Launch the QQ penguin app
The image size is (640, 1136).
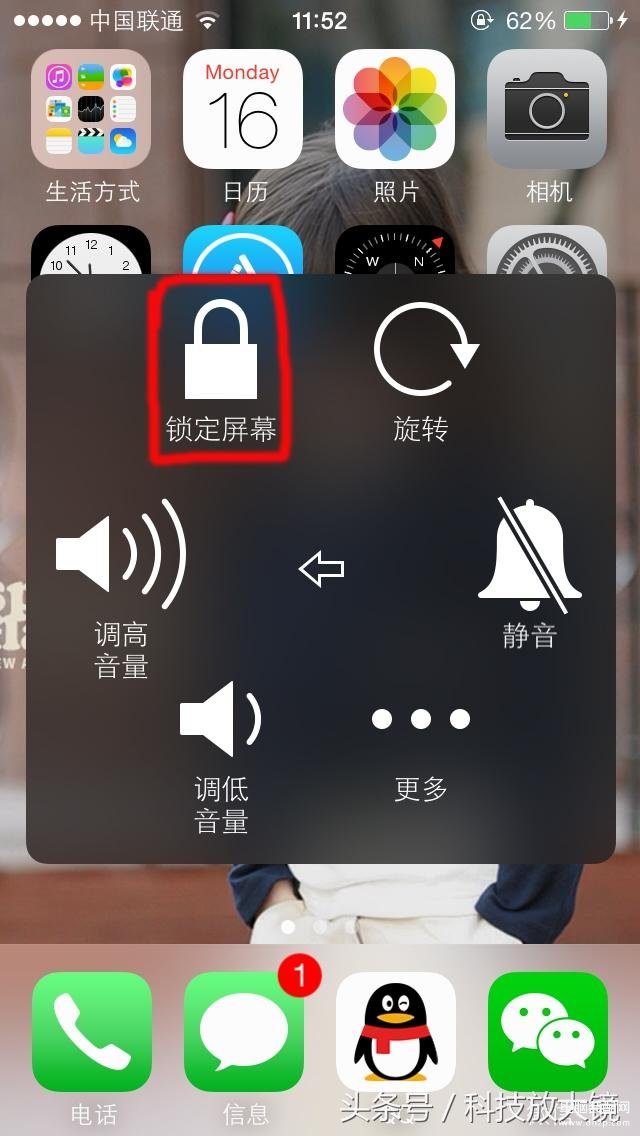[396, 1032]
